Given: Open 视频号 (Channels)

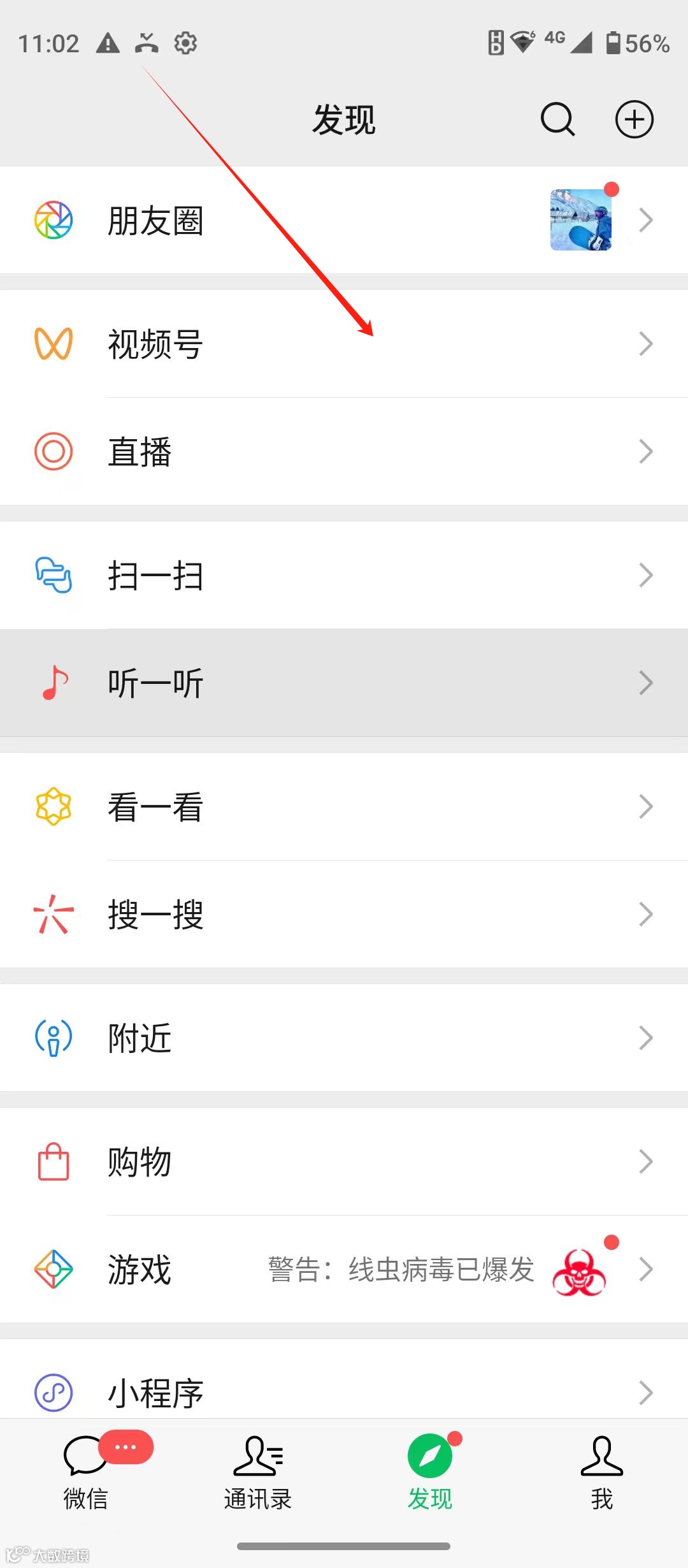Looking at the screenshot, I should [x=344, y=344].
